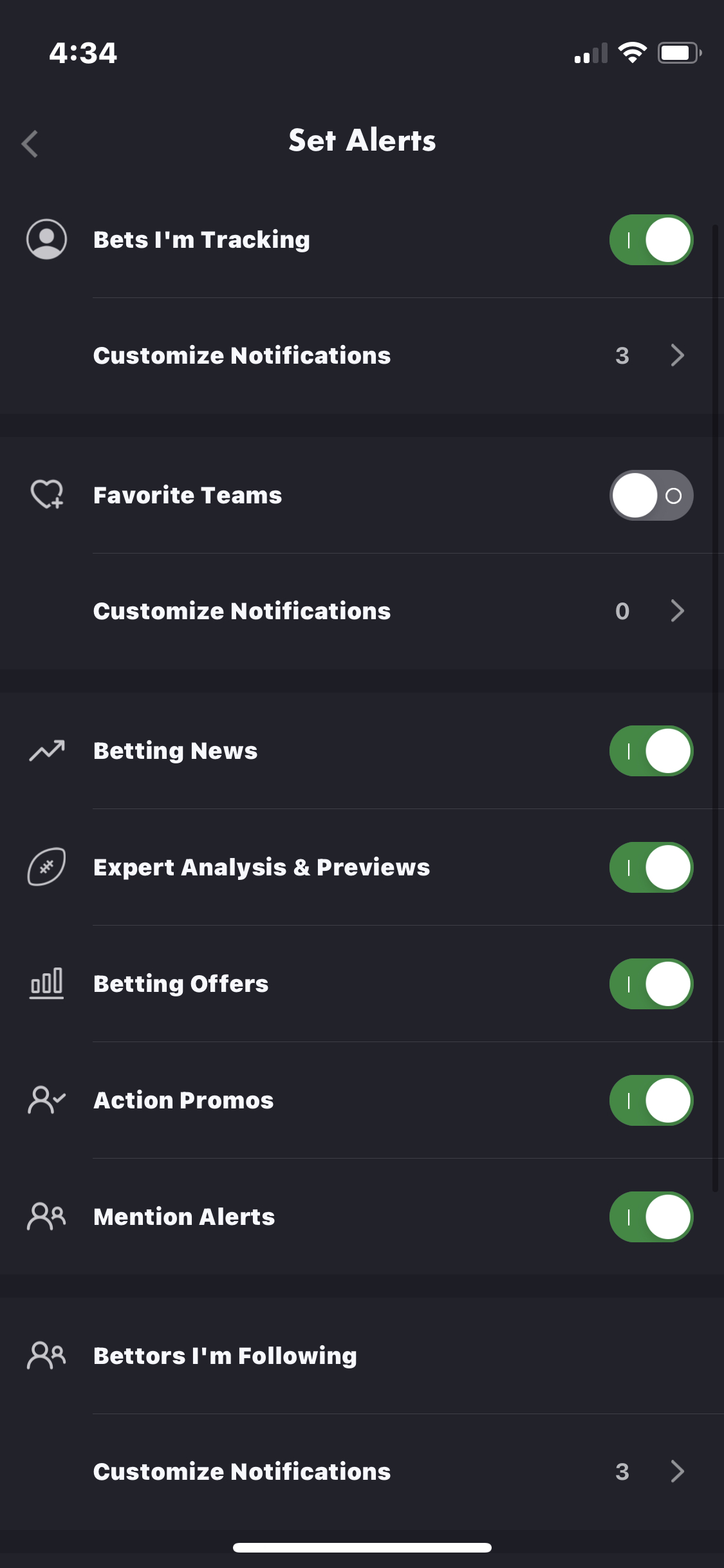Viewport: 724px width, 1568px height.
Task: Go back from Set Alerts
Action: coord(30,144)
